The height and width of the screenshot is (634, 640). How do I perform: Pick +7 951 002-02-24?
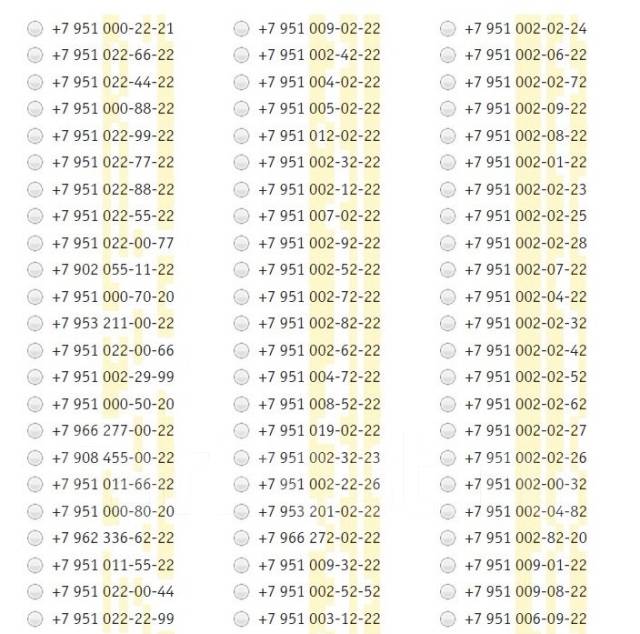[448, 28]
